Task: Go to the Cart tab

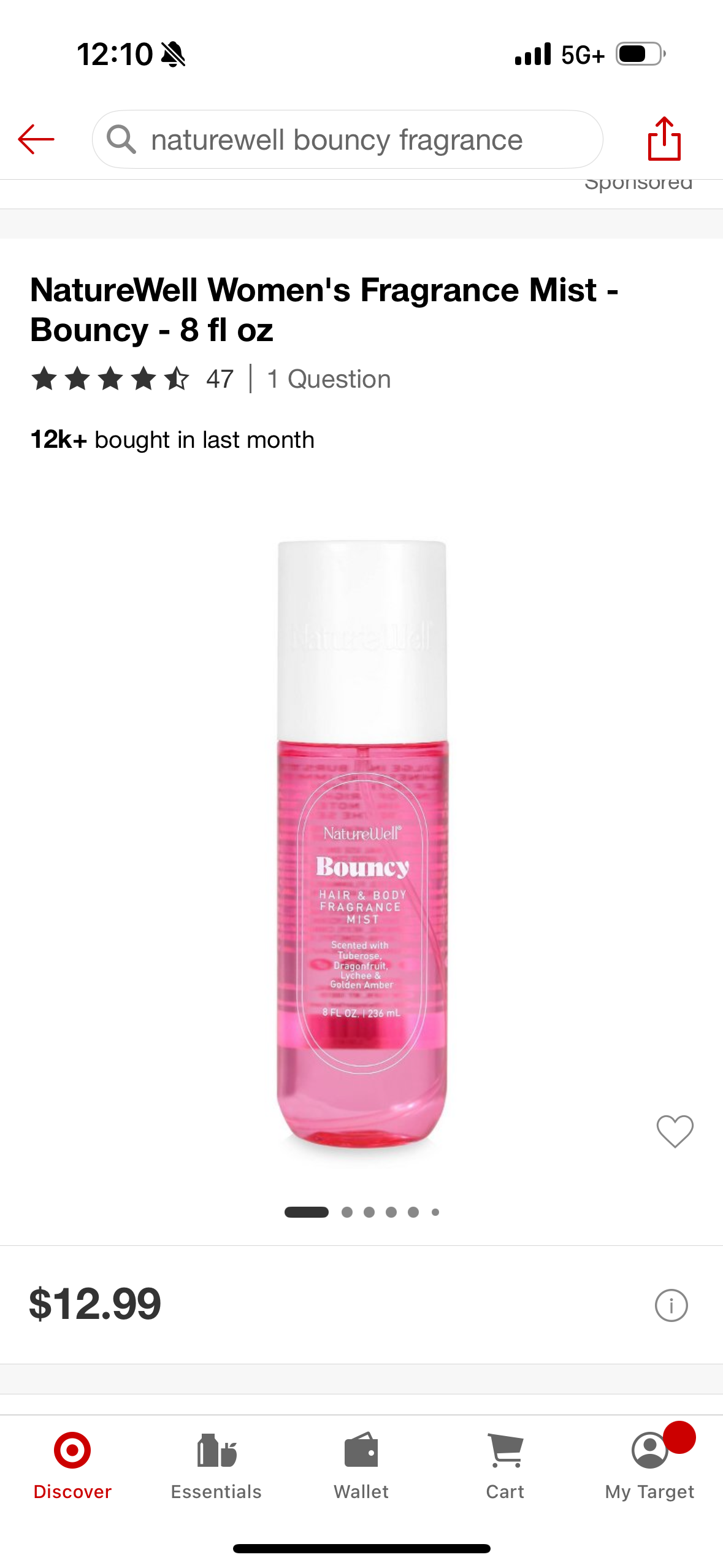Action: pos(505,1465)
